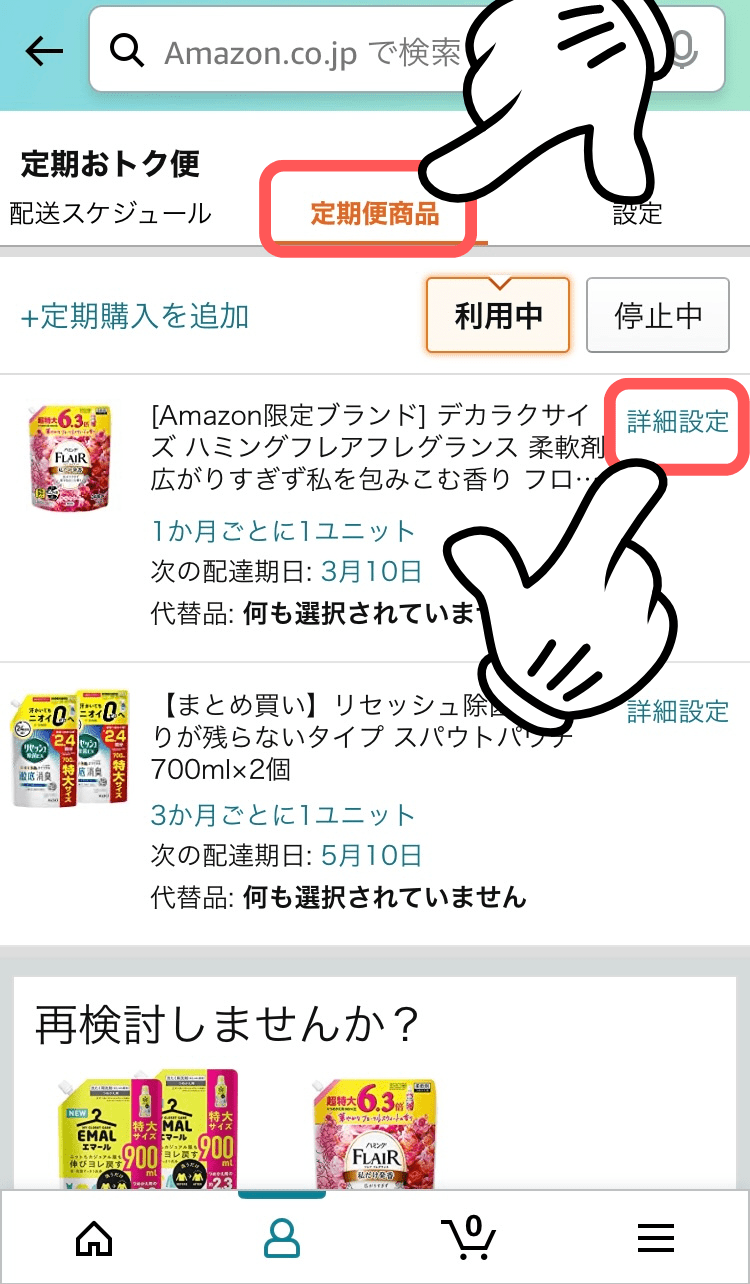Open the Home icon in bottom navigation
This screenshot has width=750, height=1284.
(x=93, y=1237)
